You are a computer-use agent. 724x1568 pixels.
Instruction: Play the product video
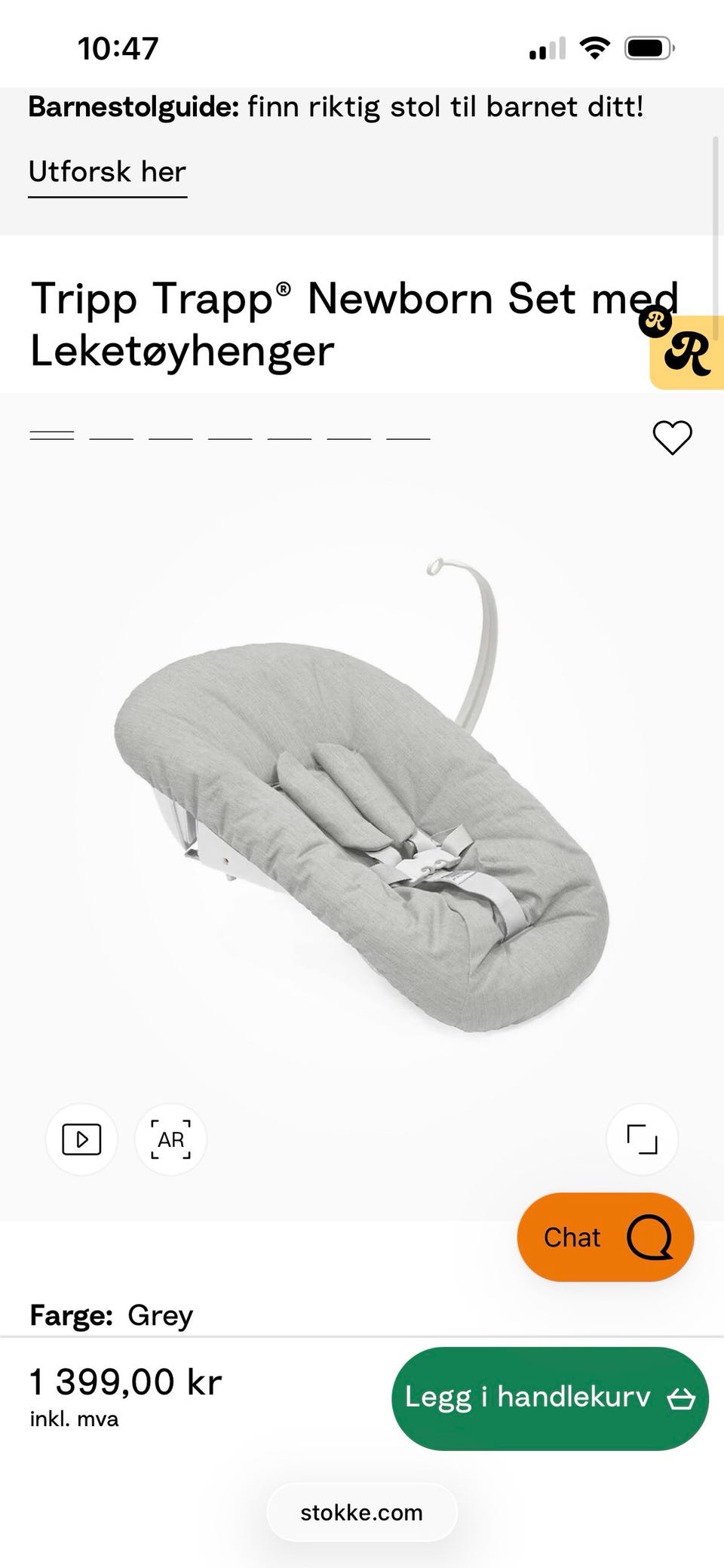(81, 1139)
